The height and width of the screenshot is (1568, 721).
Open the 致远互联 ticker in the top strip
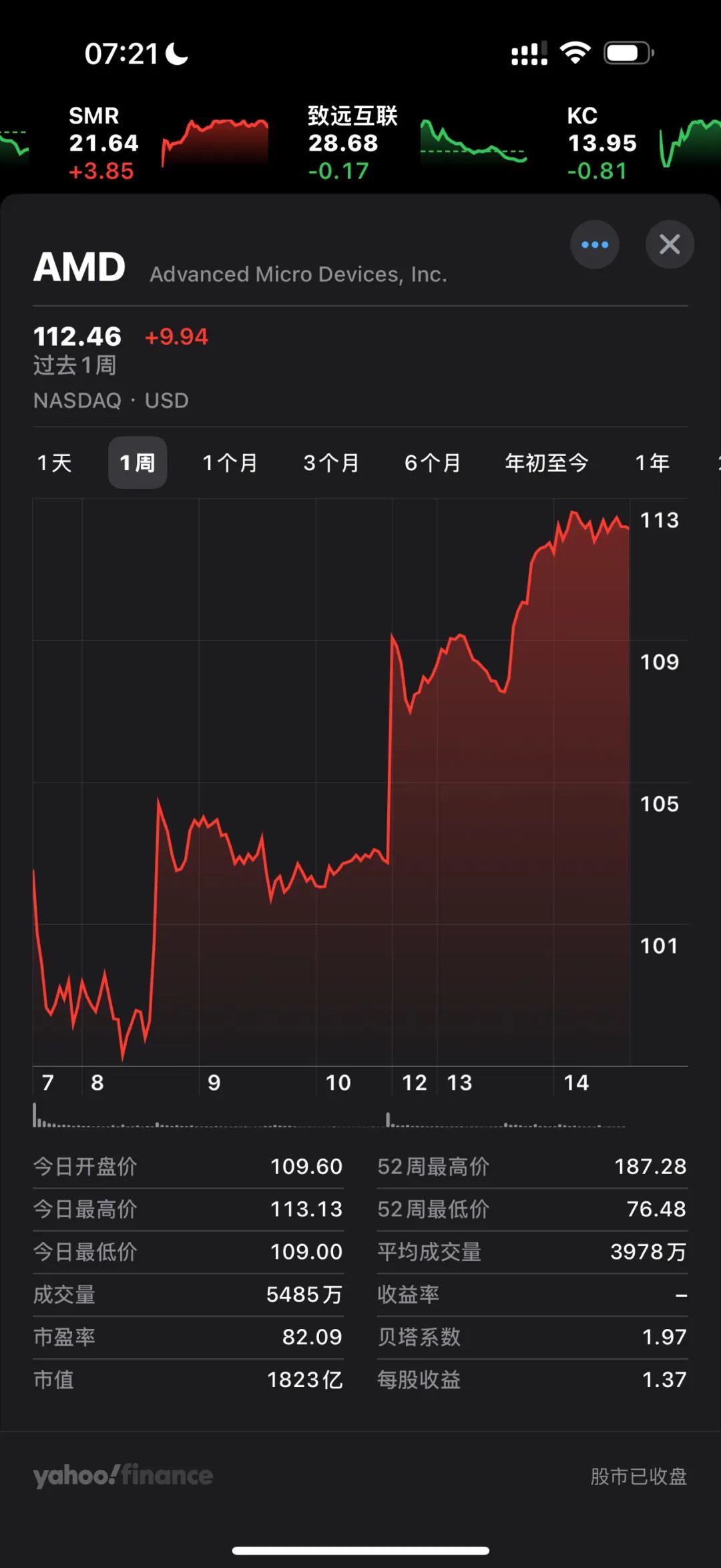[x=417, y=143]
